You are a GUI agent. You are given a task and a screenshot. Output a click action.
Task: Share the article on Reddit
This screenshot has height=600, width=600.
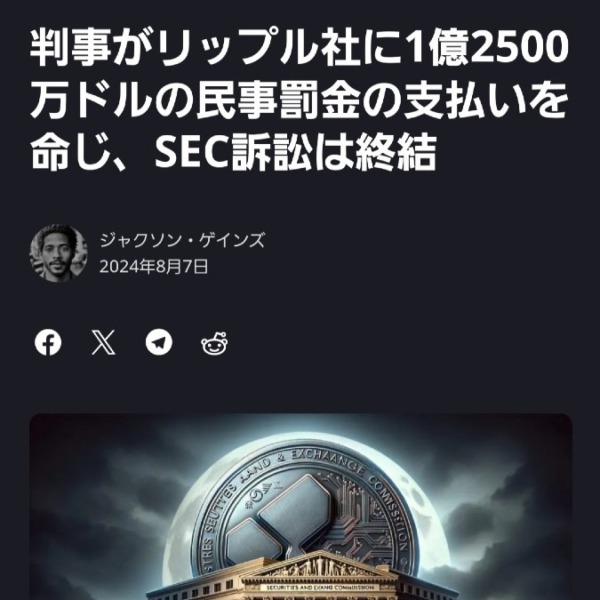214,343
